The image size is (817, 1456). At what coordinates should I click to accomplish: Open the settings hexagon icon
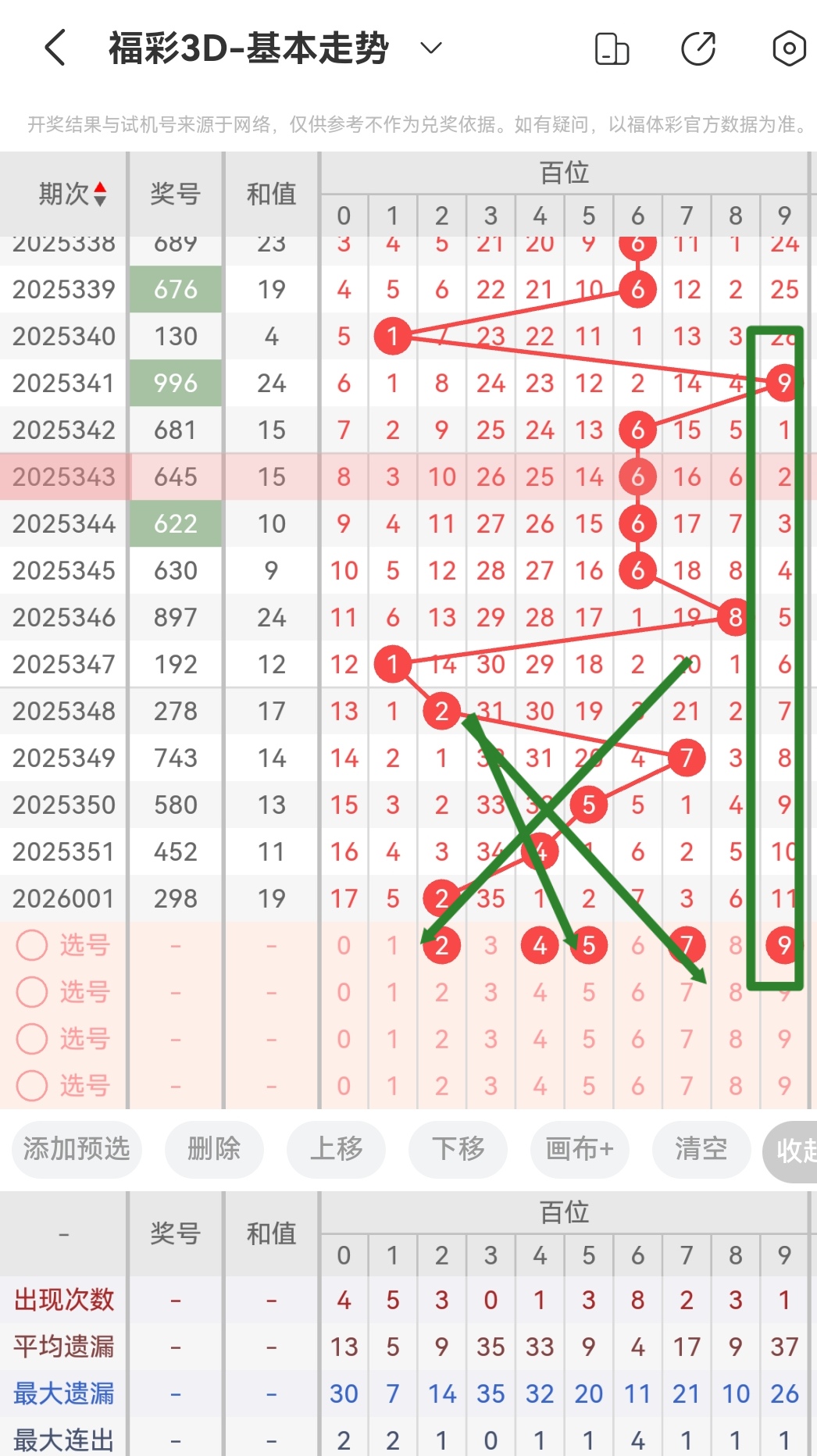pyautogui.click(x=789, y=49)
